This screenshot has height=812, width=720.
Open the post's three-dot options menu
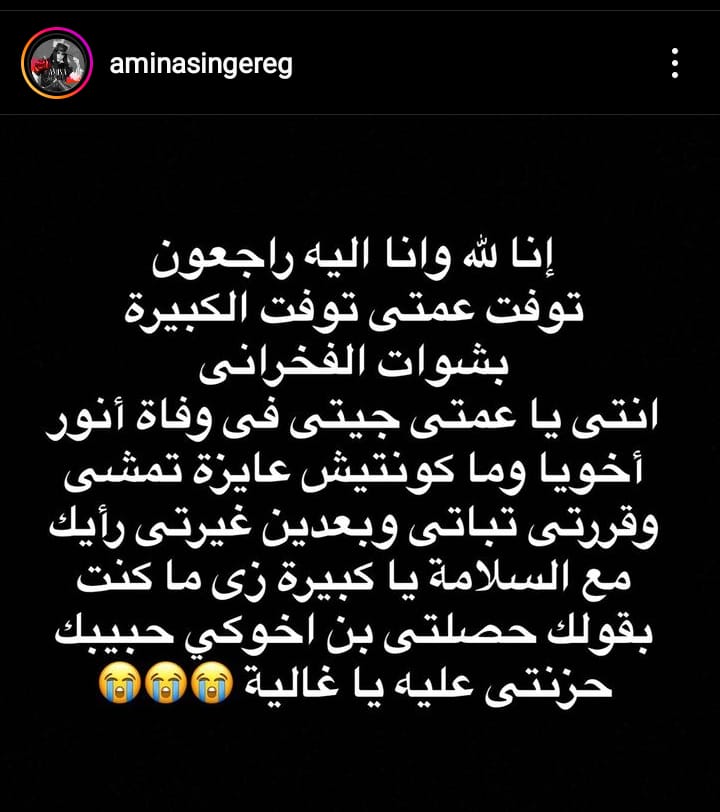click(x=675, y=64)
